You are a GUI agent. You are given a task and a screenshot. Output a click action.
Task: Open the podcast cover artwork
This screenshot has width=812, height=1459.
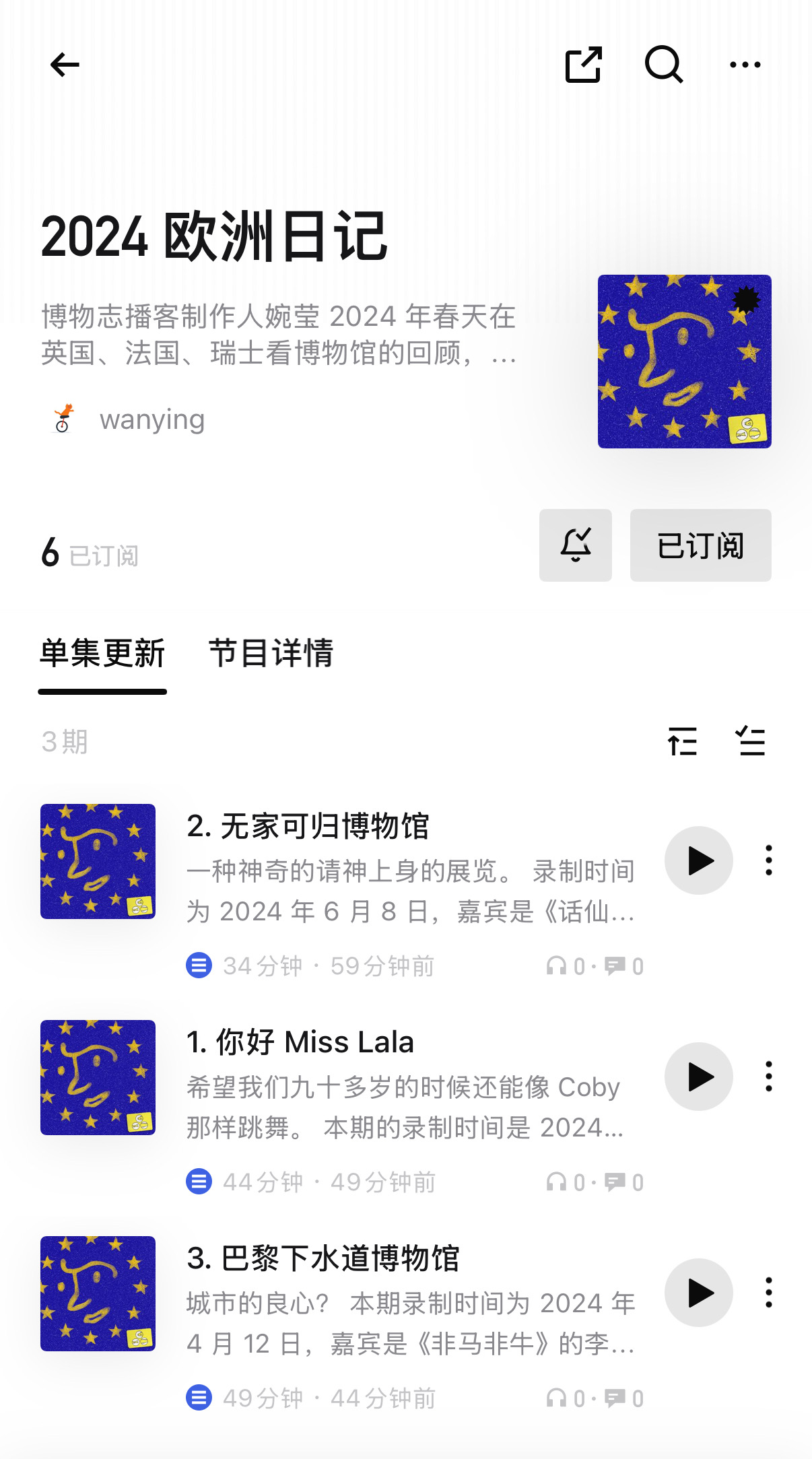[x=684, y=361]
